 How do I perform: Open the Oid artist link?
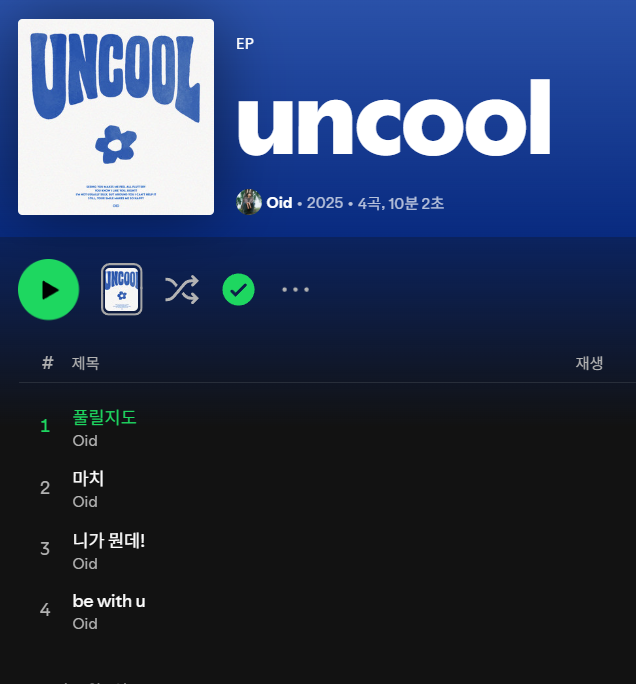coord(279,203)
